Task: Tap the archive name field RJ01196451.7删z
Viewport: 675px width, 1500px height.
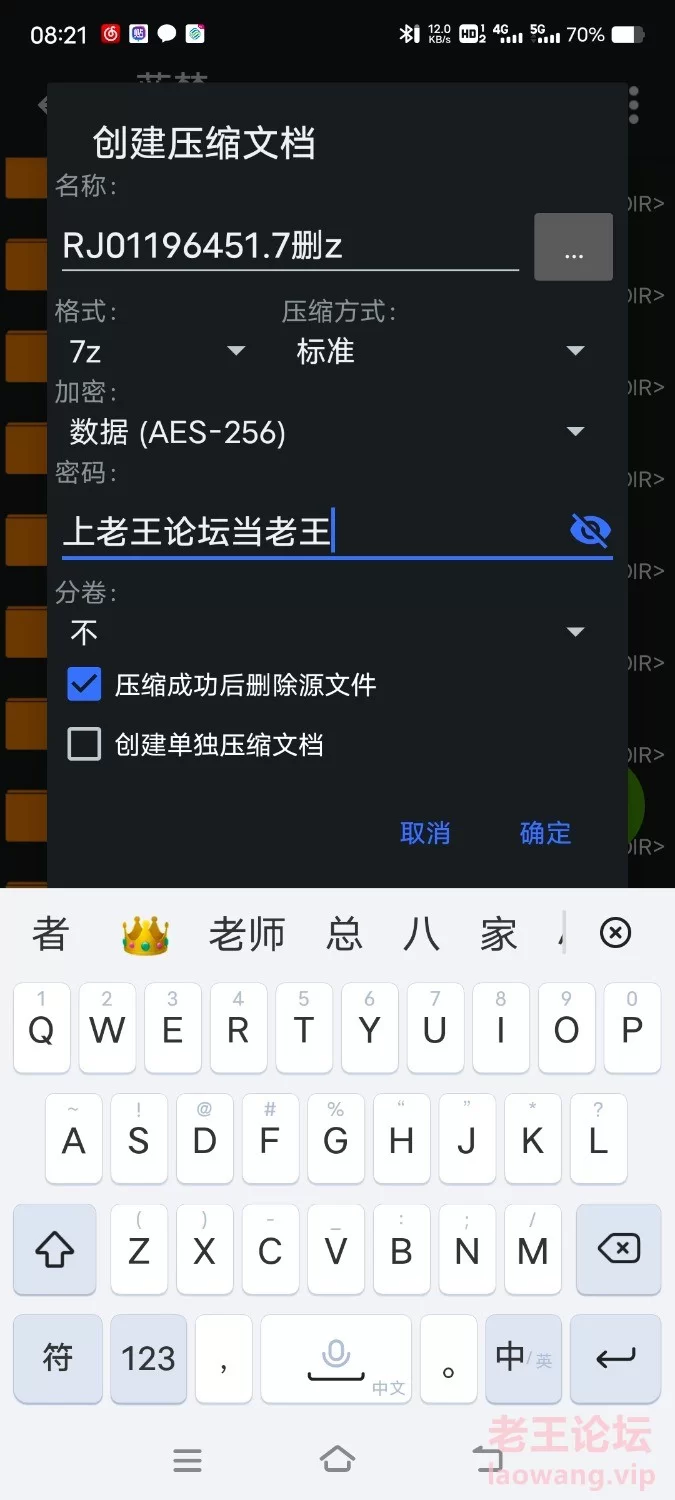Action: 290,246
